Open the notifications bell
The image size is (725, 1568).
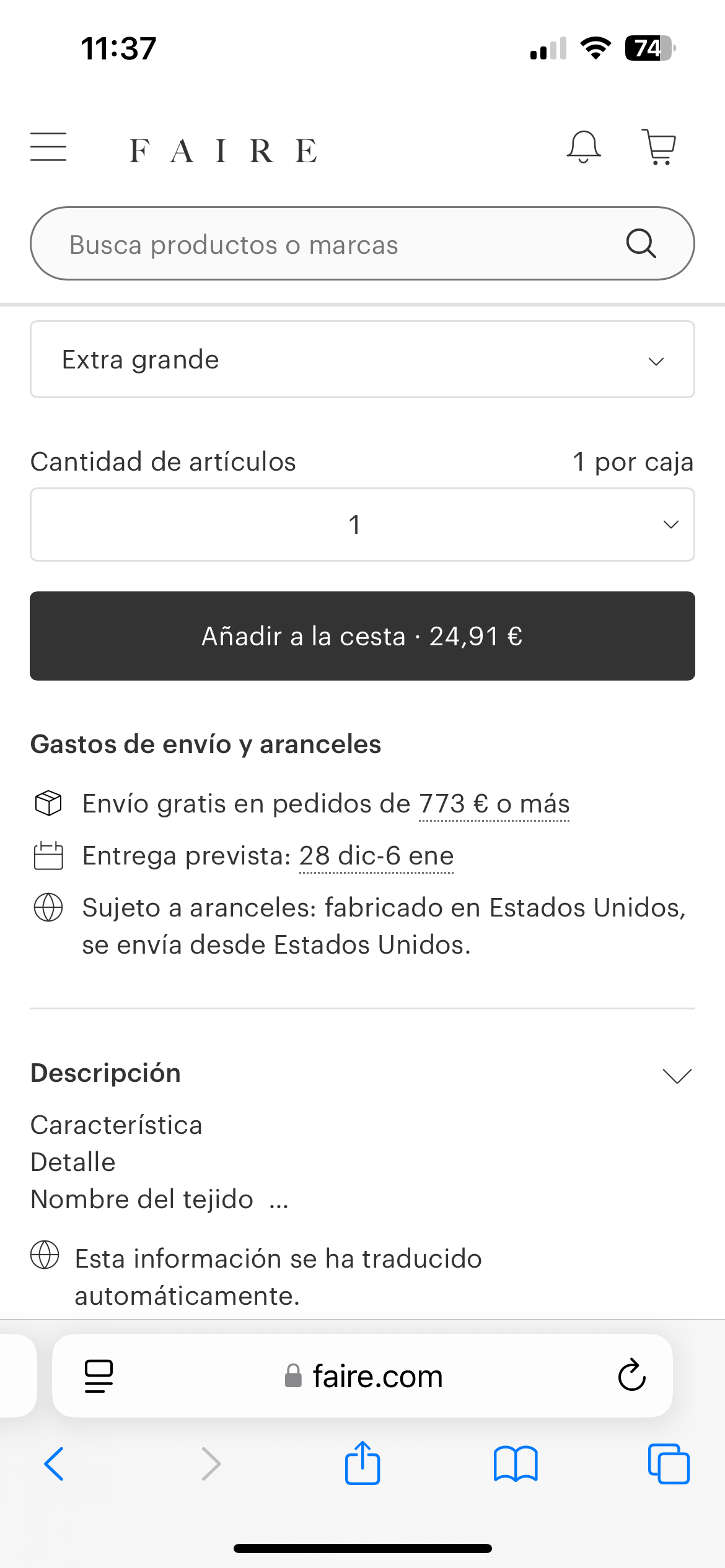coord(584,147)
